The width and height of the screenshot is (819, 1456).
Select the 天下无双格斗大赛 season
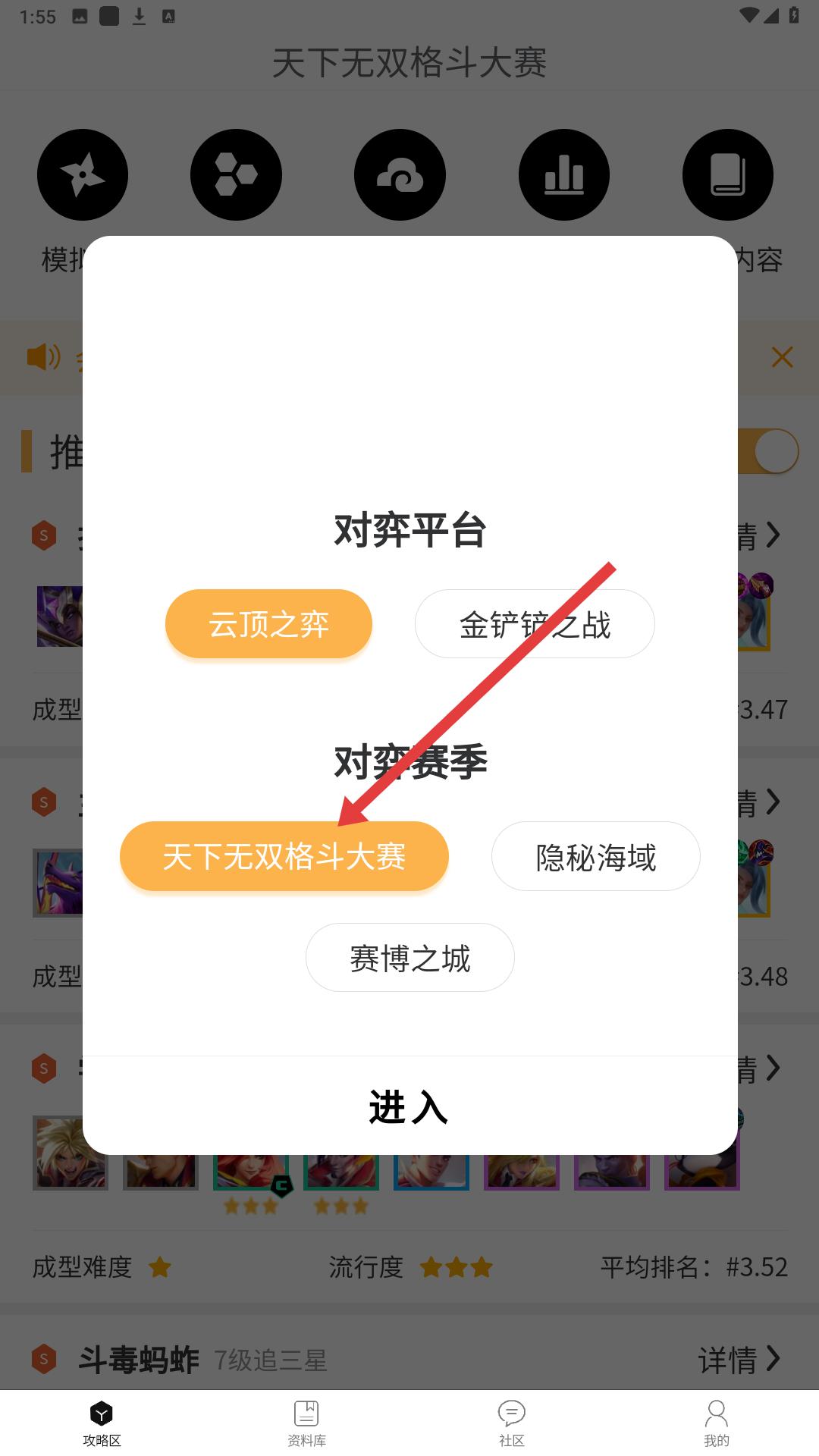click(x=284, y=856)
